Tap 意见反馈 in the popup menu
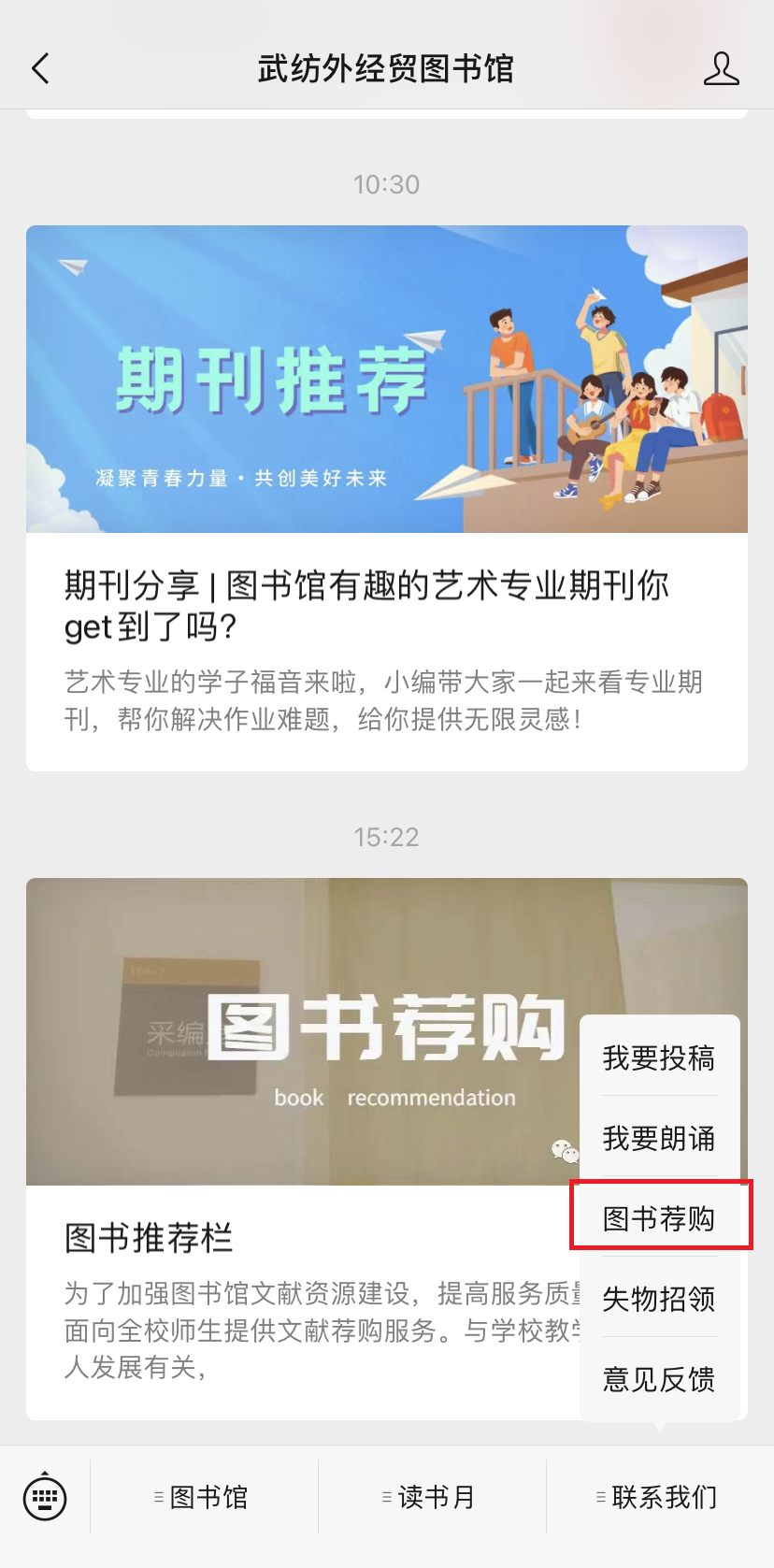 (x=659, y=1379)
